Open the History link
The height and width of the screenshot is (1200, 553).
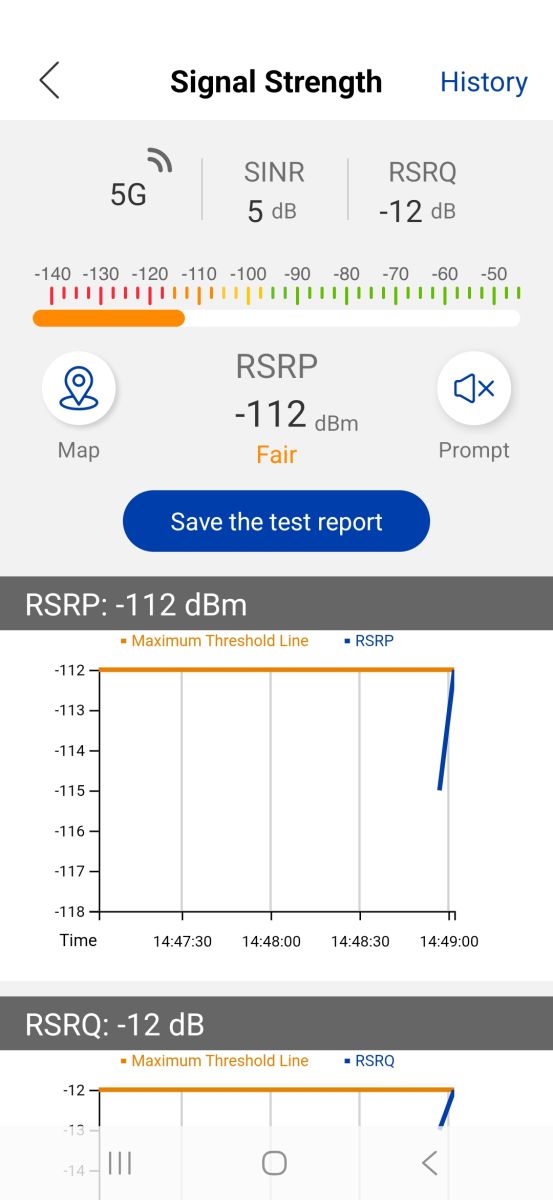click(484, 82)
